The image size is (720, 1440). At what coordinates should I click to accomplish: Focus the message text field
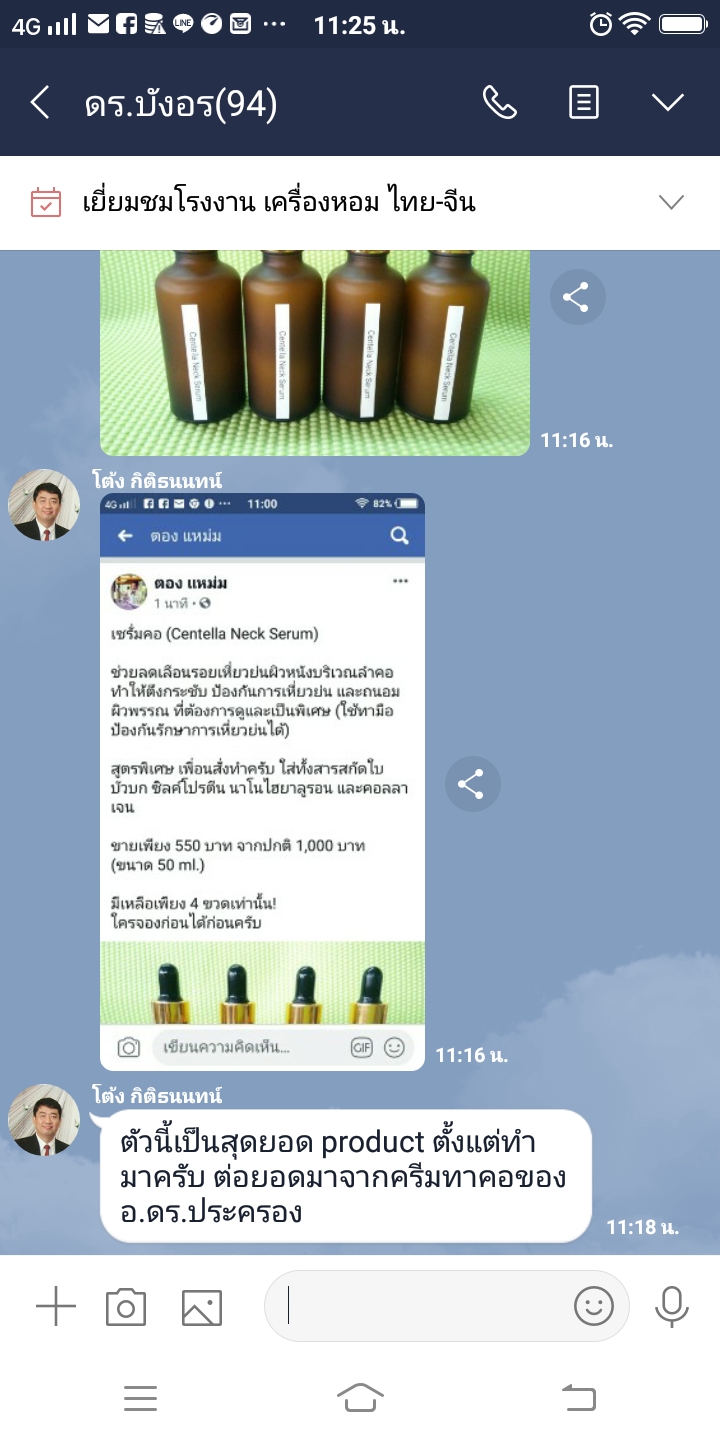[420, 1306]
